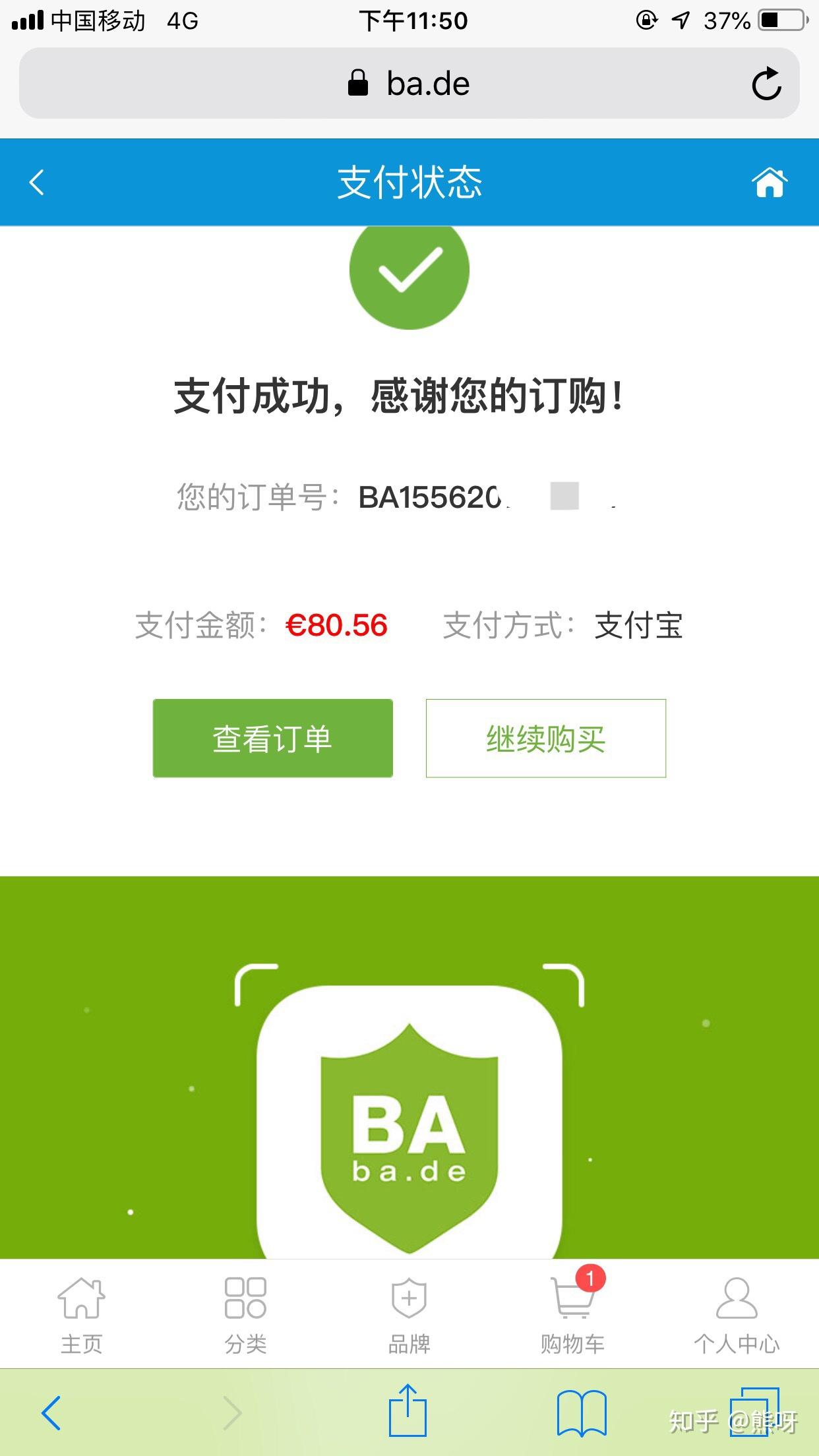Tap the ba.de address bar
Image resolution: width=819 pixels, height=1456 pixels.
(409, 84)
